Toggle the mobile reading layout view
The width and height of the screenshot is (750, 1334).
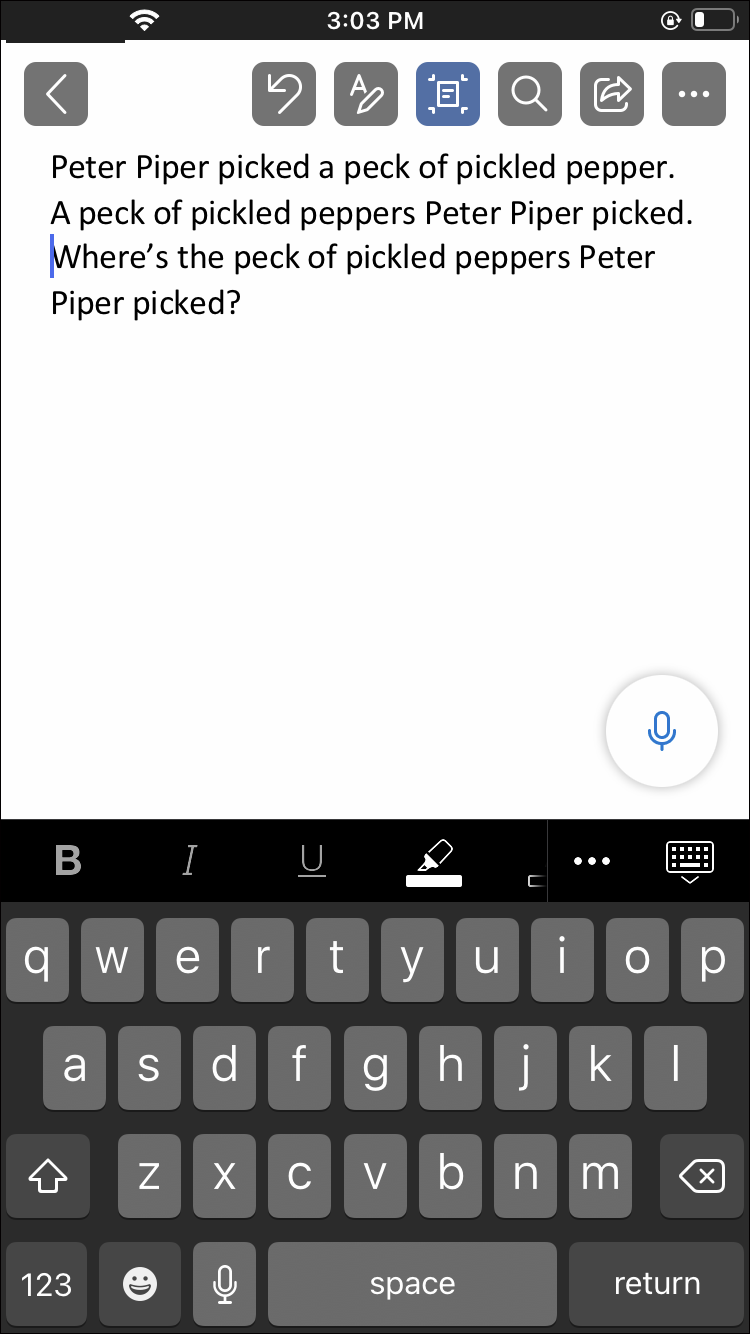448,94
